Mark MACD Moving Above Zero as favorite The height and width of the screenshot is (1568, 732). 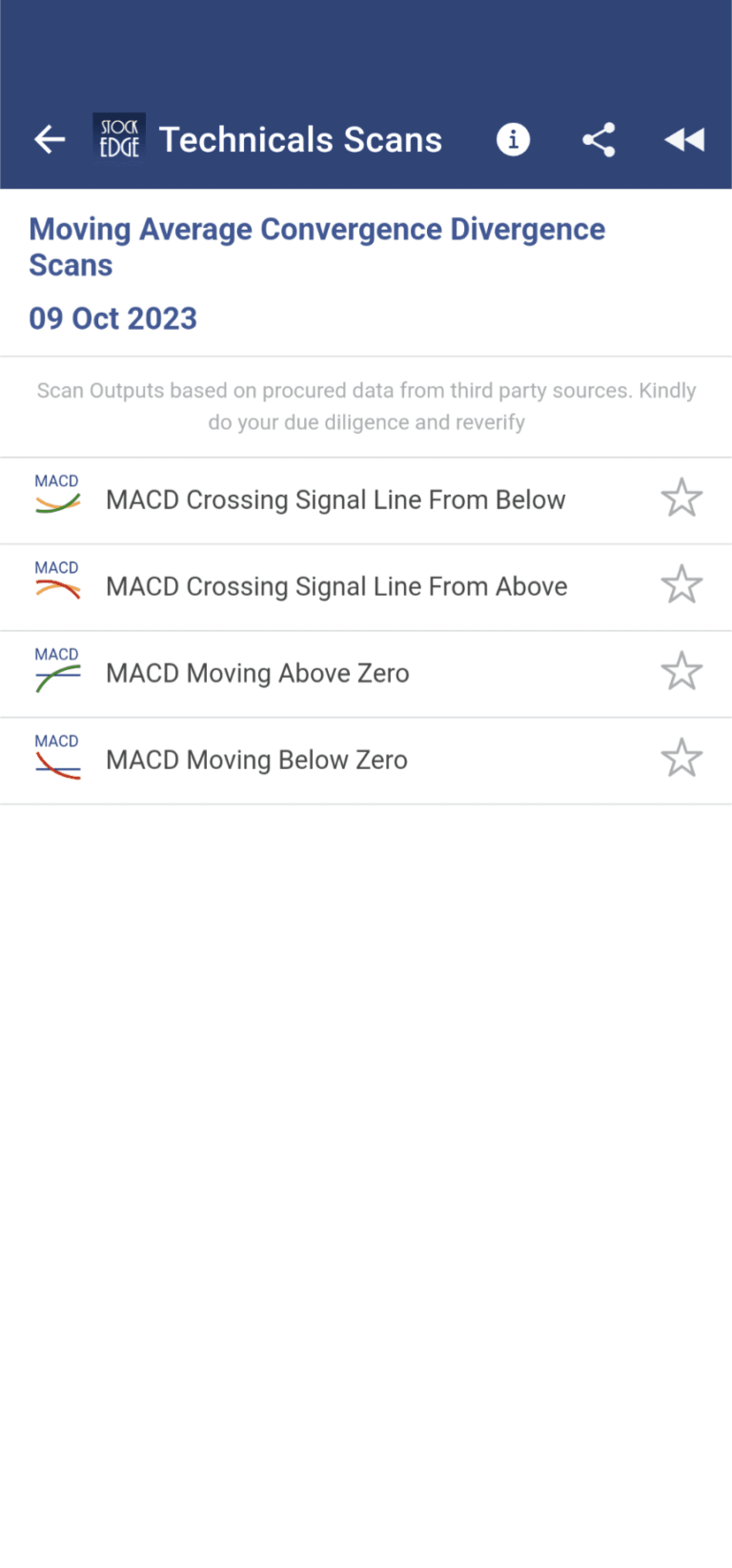tap(681, 672)
